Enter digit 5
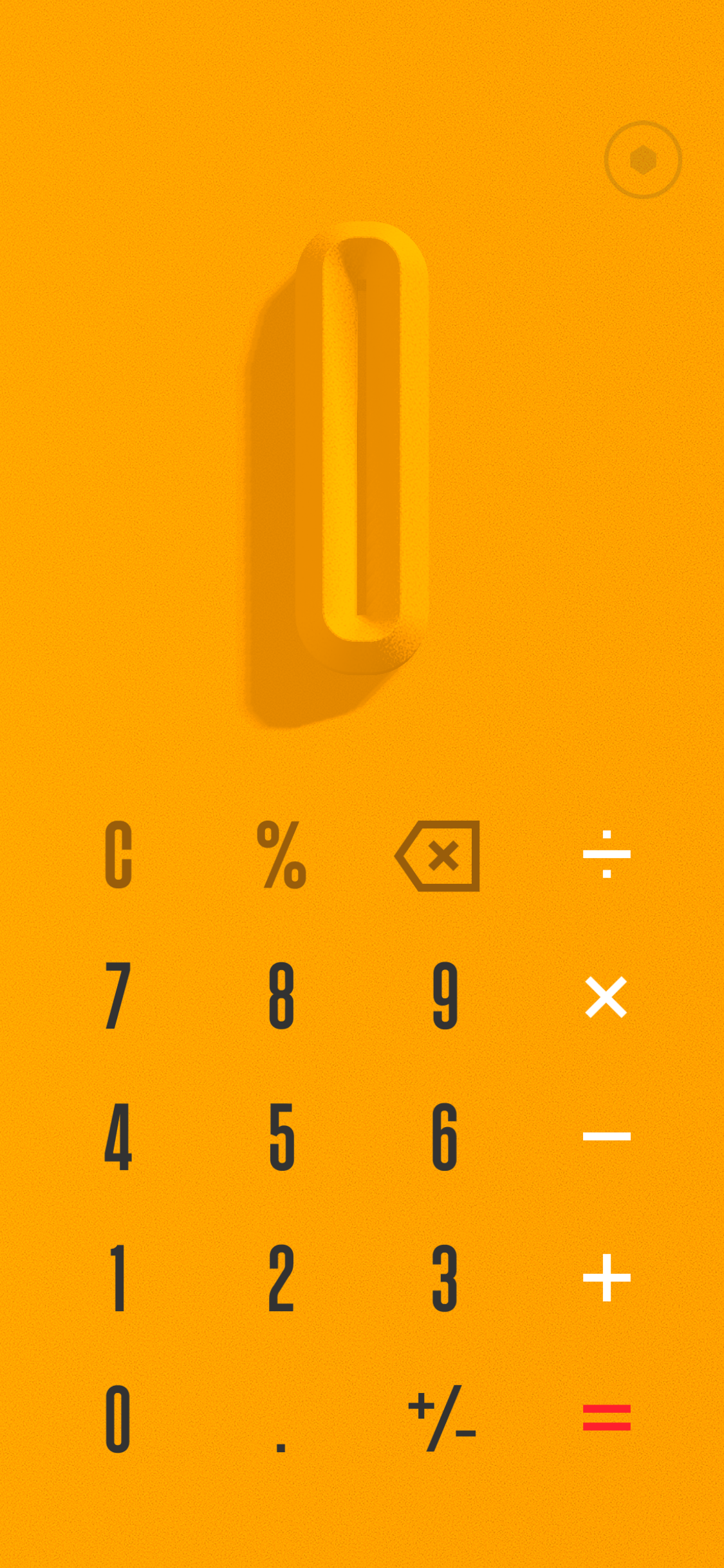The width and height of the screenshot is (724, 1568). [x=282, y=1136]
